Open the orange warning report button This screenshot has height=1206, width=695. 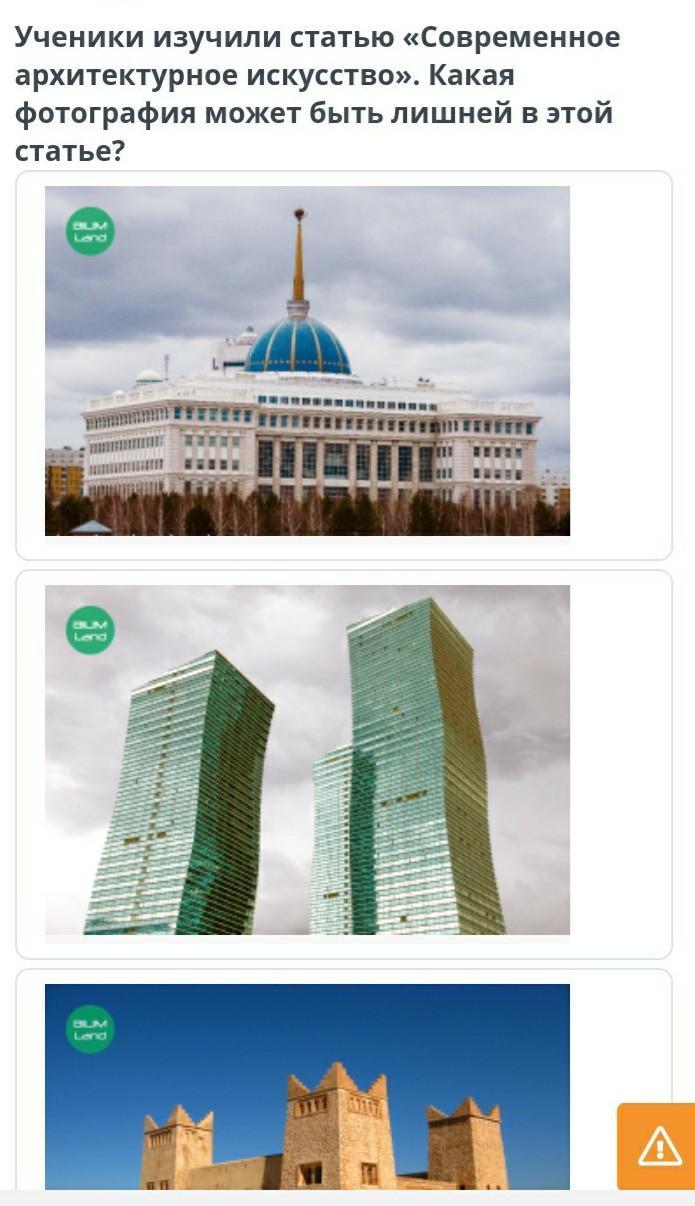coord(658,1146)
